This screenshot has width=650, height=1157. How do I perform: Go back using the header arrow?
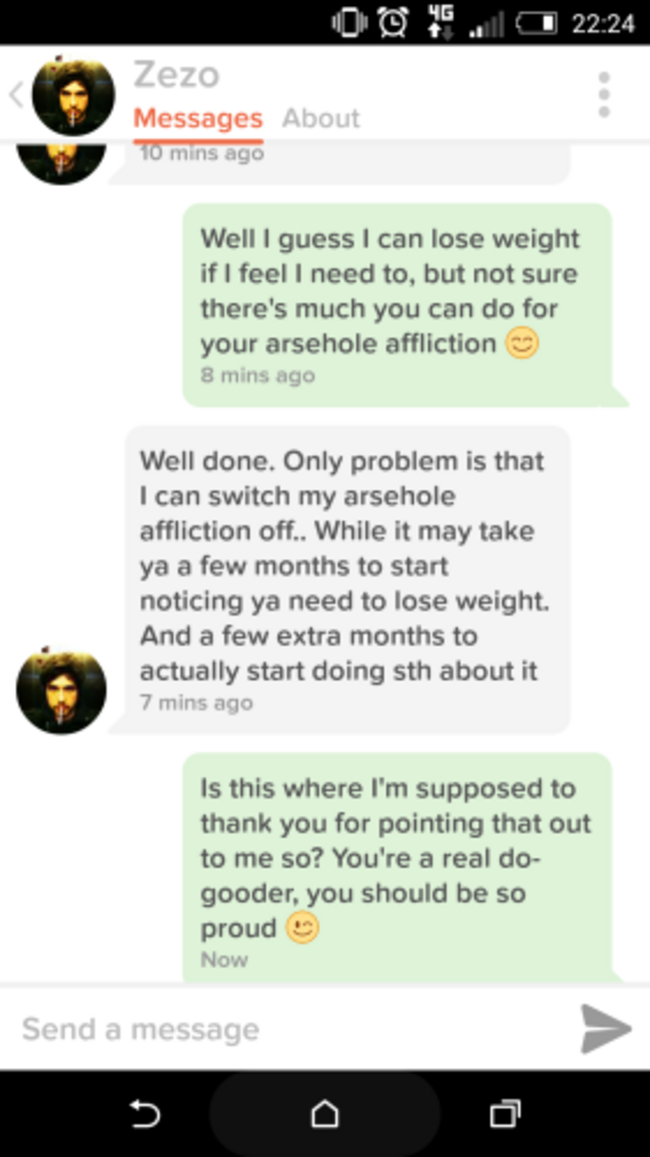[x=16, y=95]
